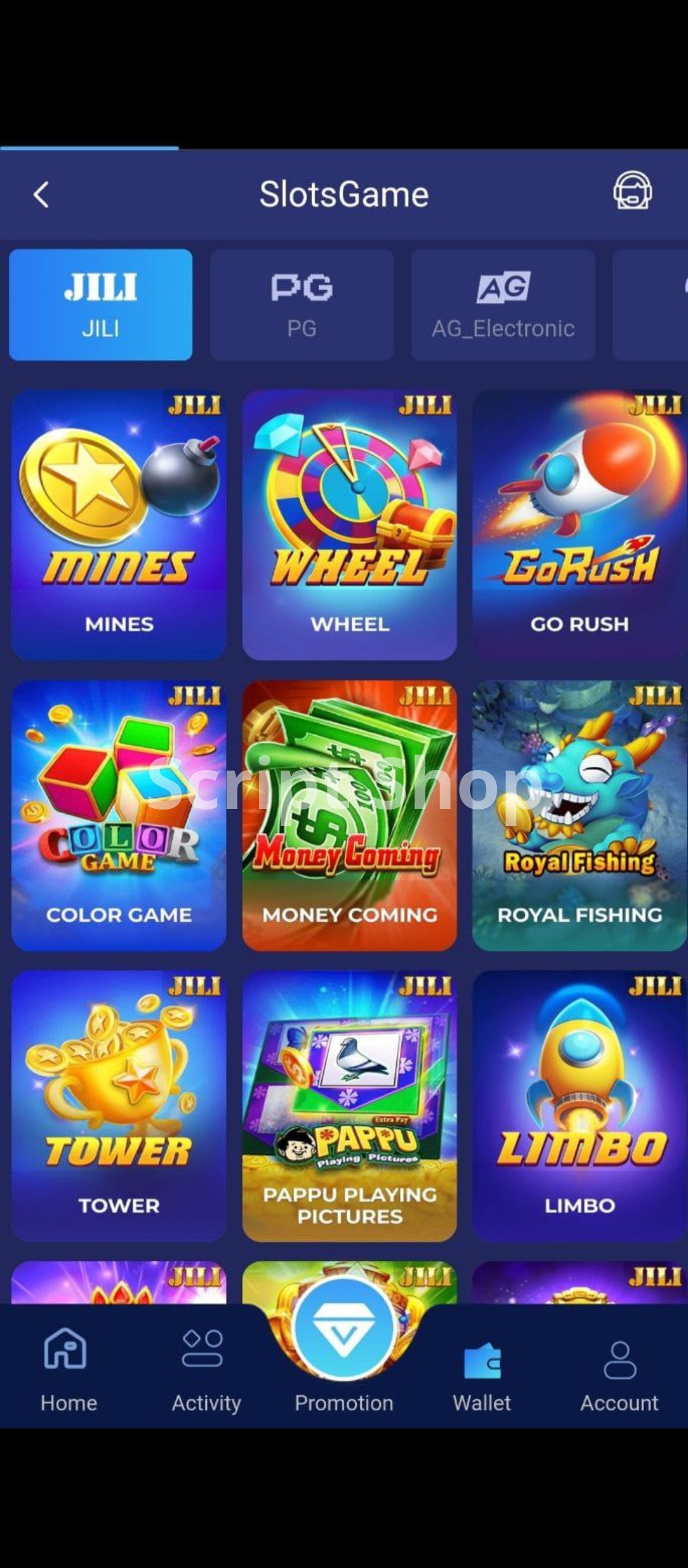The image size is (688, 1568).
Task: Go back using the top-left arrow
Action: click(x=41, y=194)
